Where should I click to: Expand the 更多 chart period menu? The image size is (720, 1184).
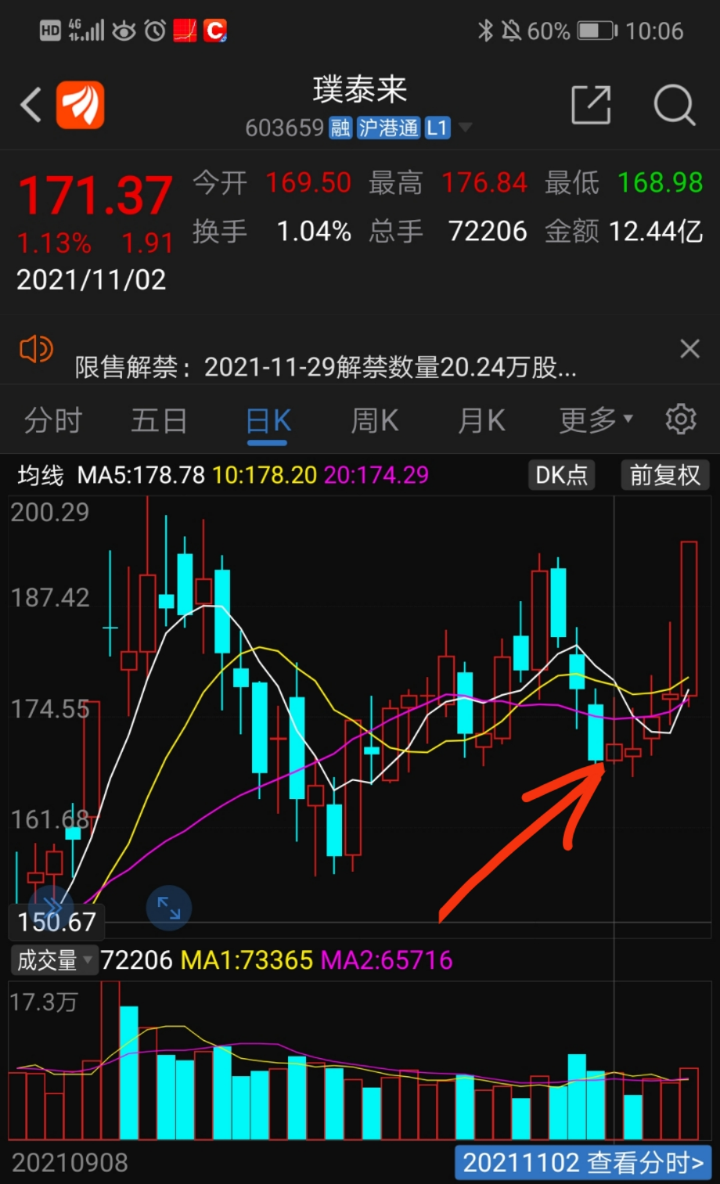595,421
